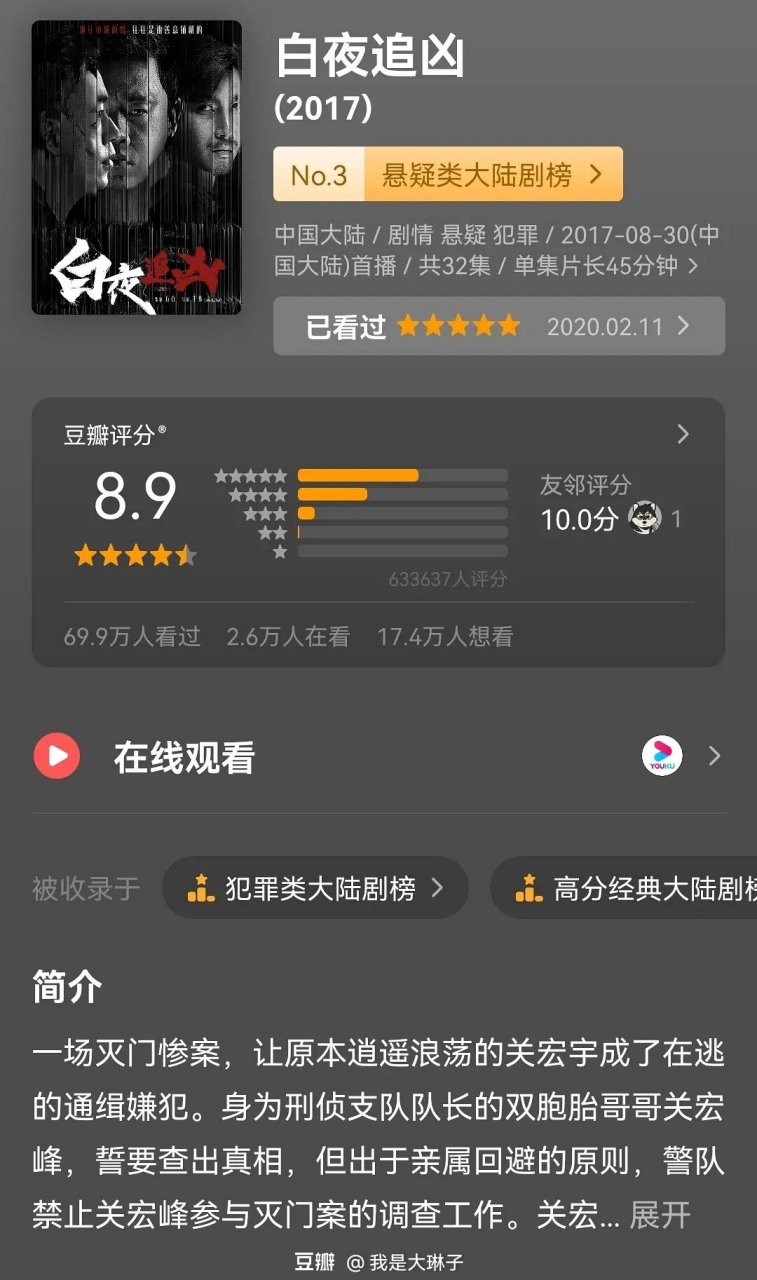Open 豆瓣评分 details via right arrow

(683, 434)
